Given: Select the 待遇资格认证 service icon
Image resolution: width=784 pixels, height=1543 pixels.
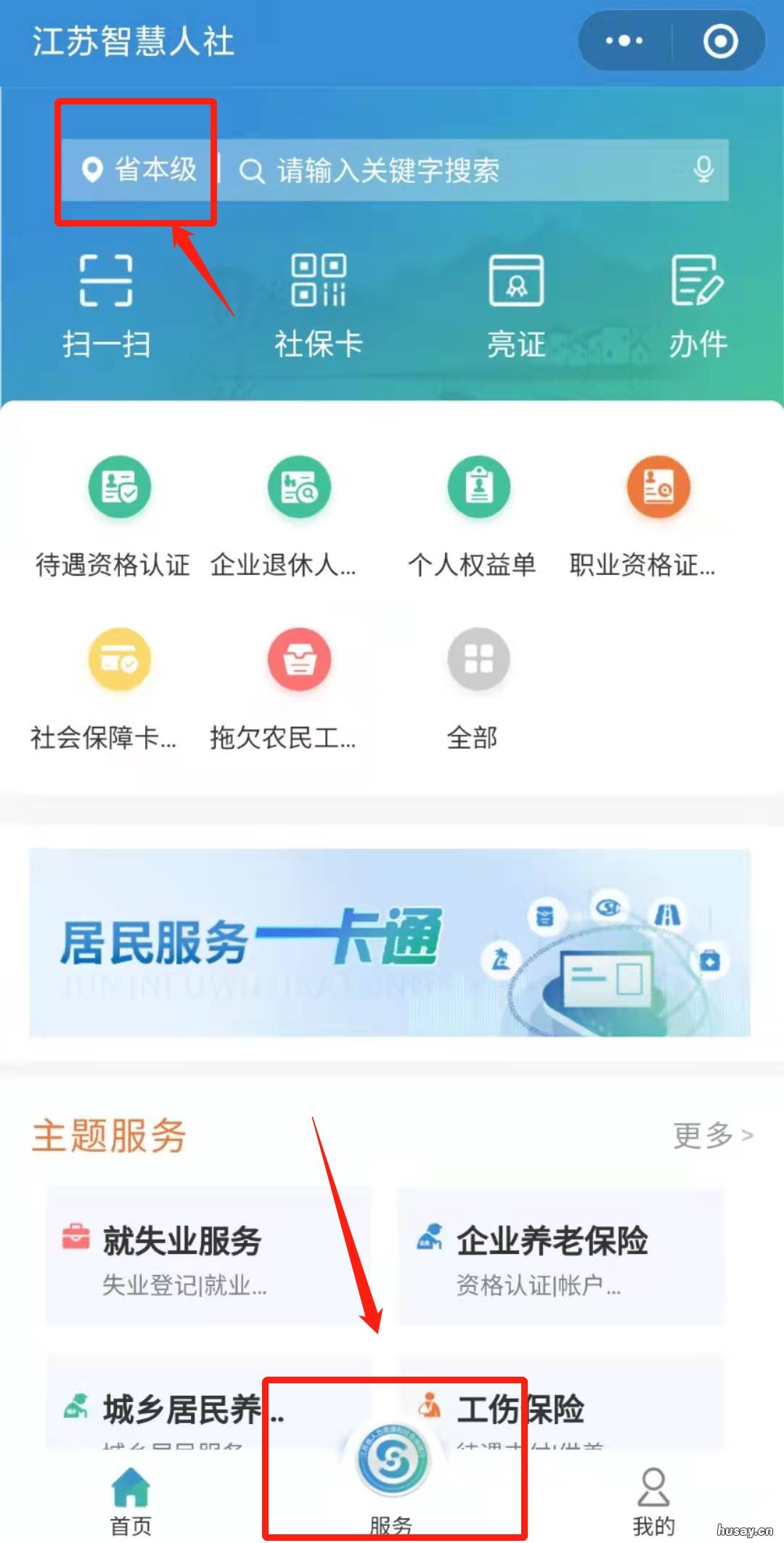Looking at the screenshot, I should pos(120,488).
